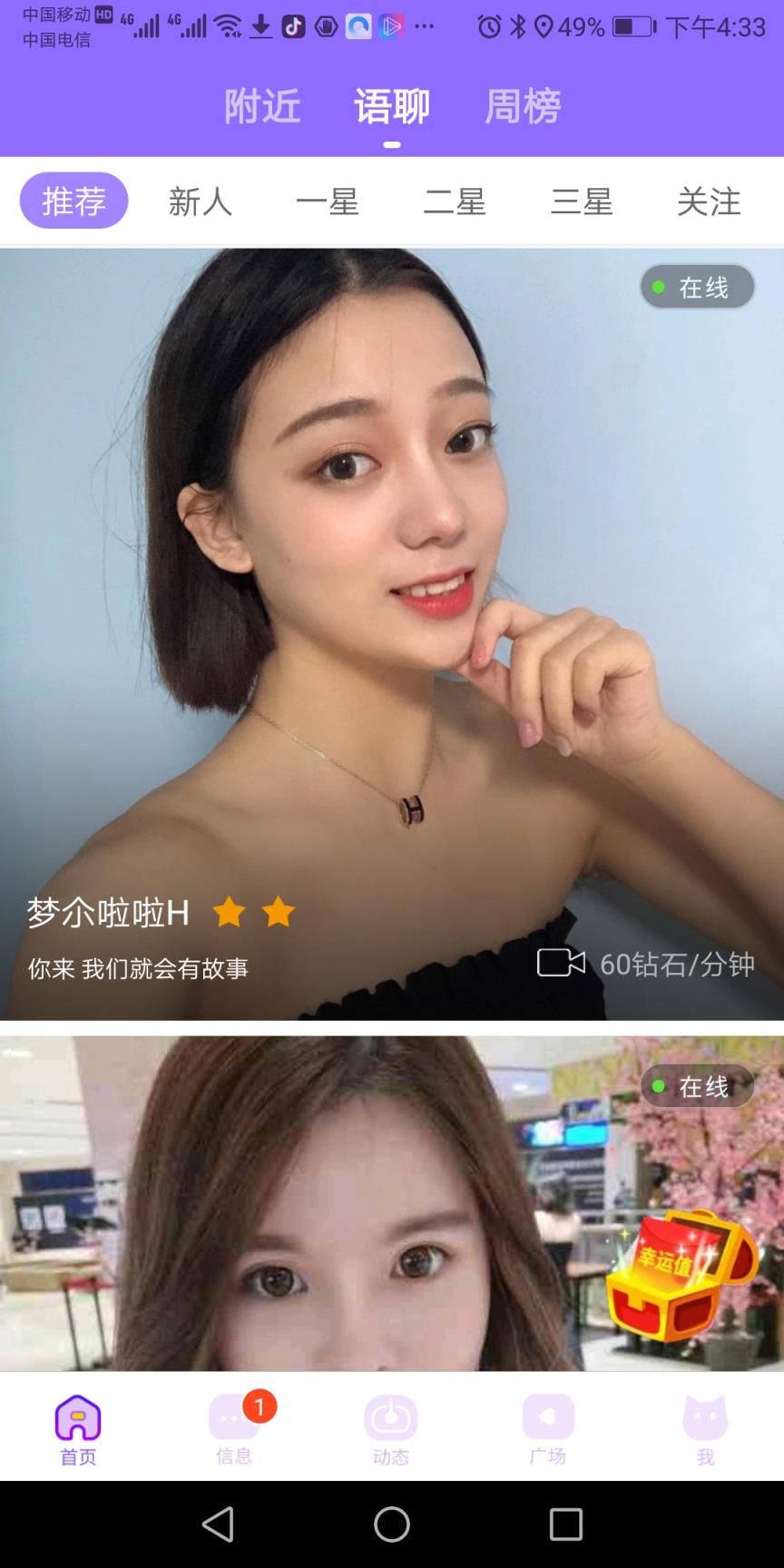The image size is (784, 1568).
Task: Toggle the 在线 online status badge on first card
Action: [x=697, y=286]
